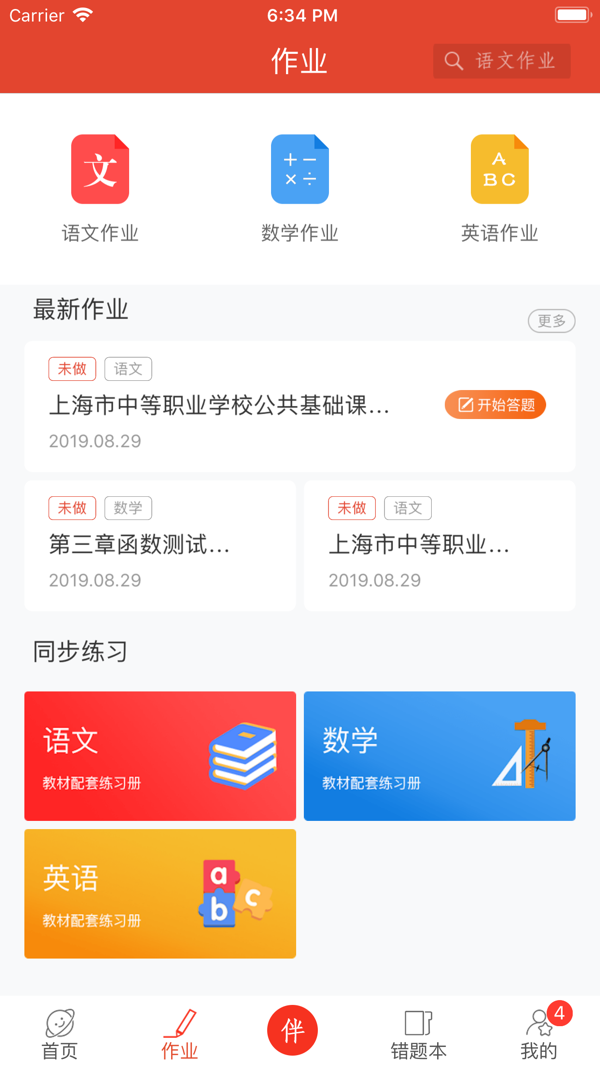
Task: Open the 语文 教材配套练习册 card
Action: click(x=160, y=756)
